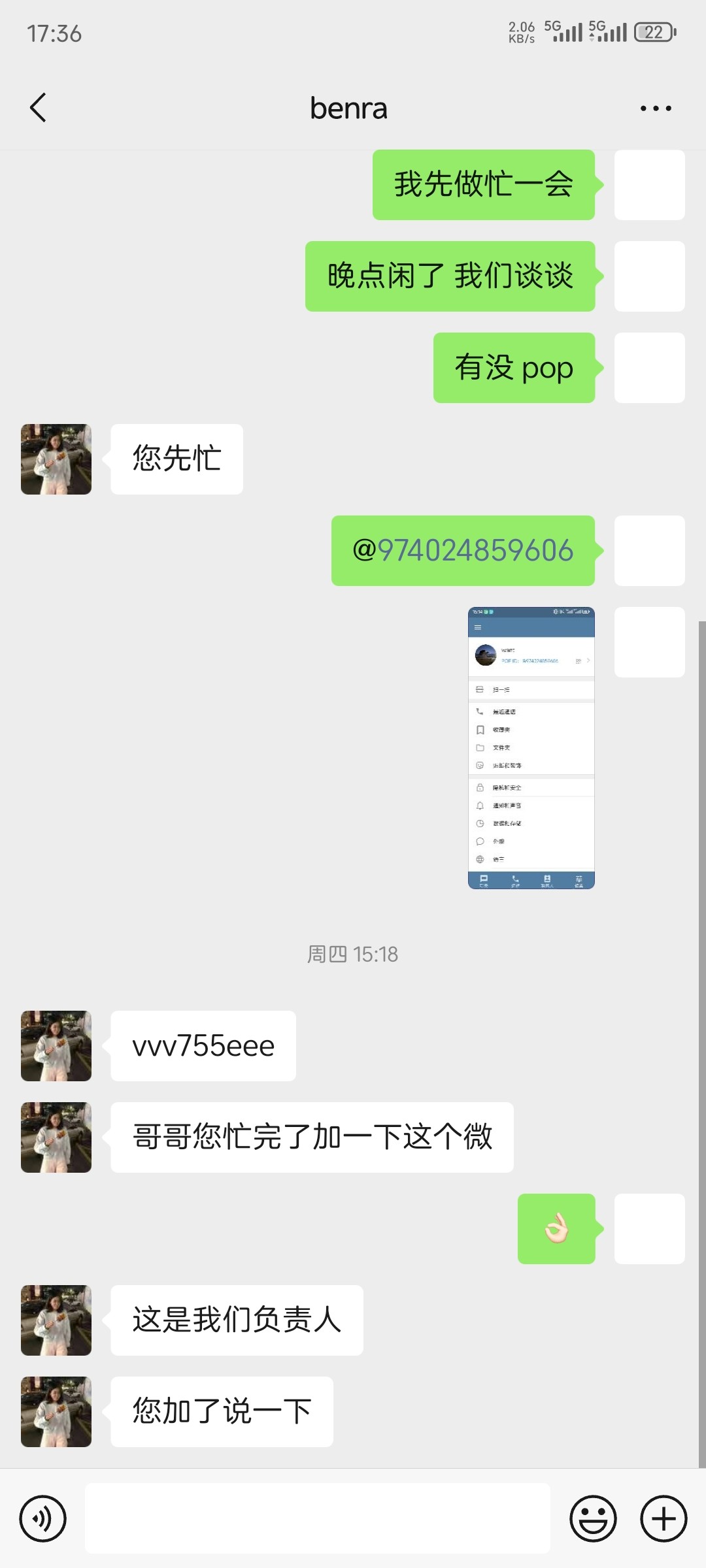Go back from the benra chat
The width and height of the screenshot is (706, 1568).
38,108
